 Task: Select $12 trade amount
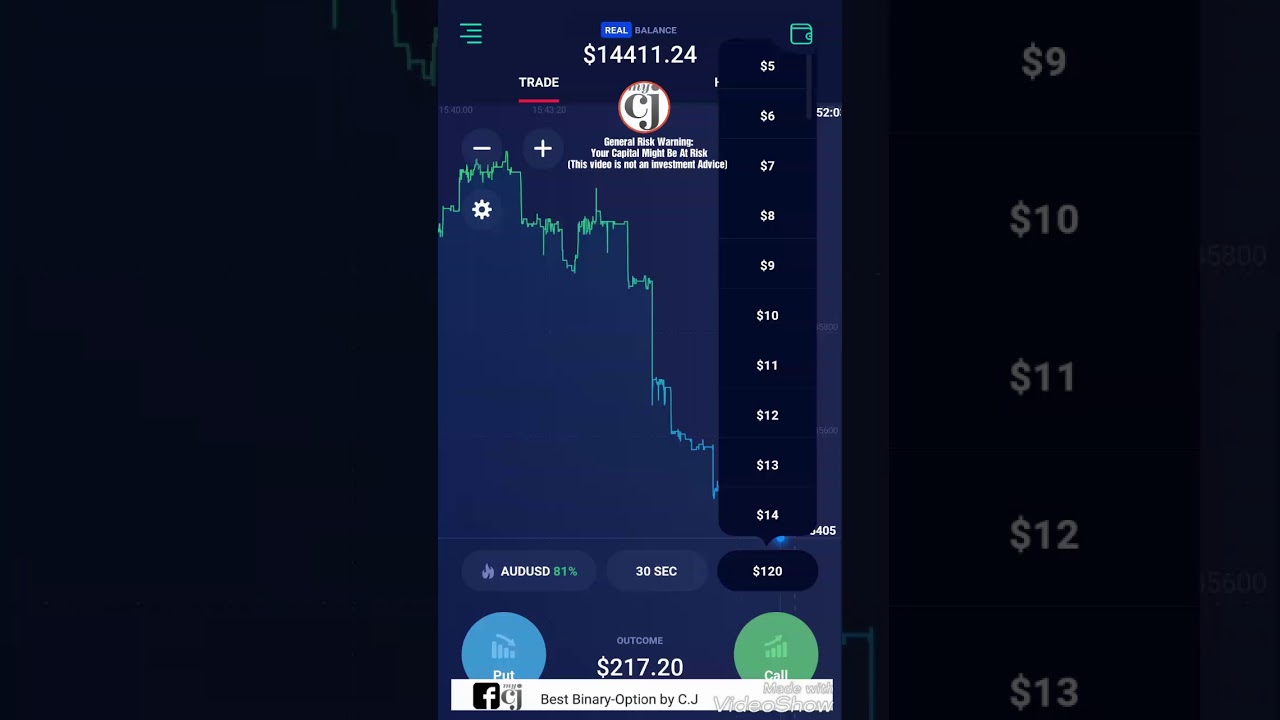[x=767, y=416]
